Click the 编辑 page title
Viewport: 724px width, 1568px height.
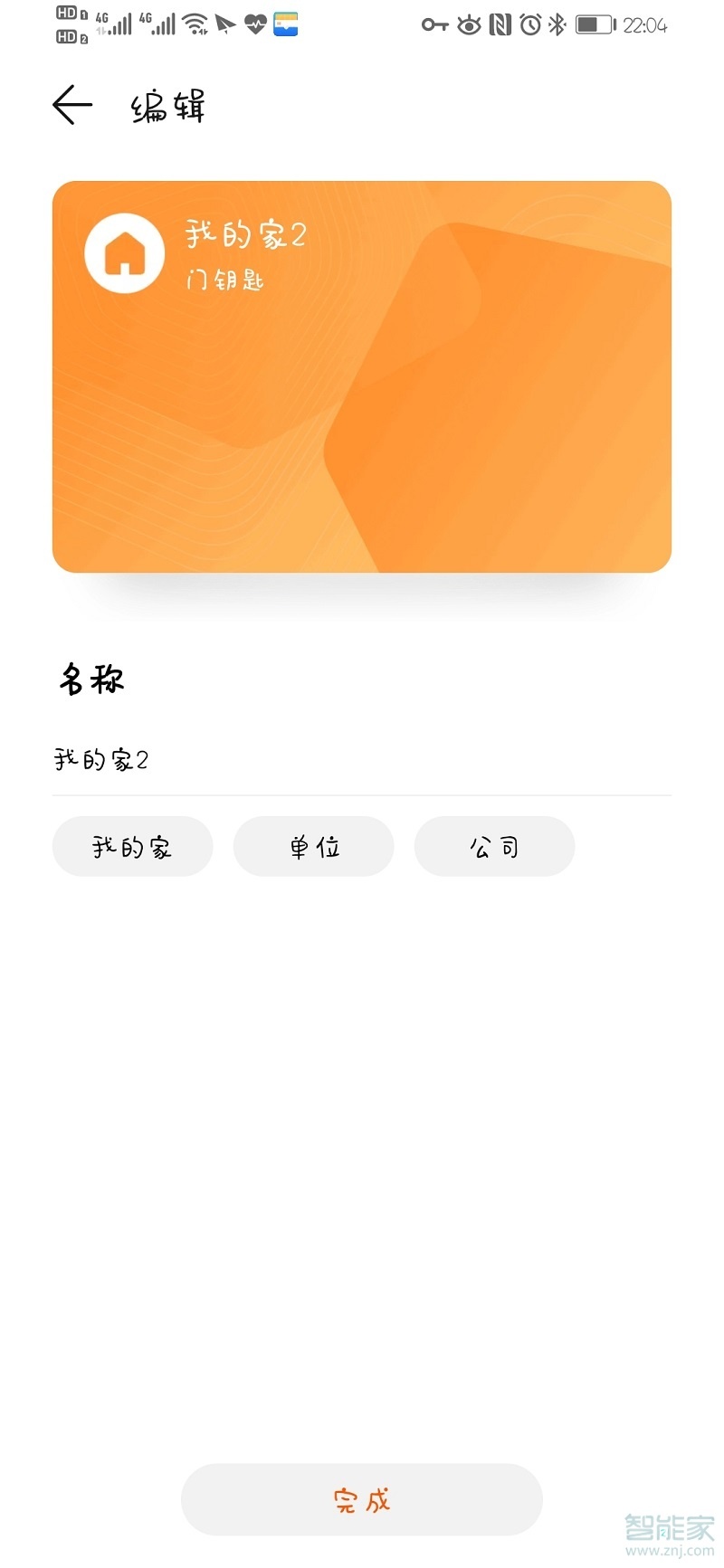tap(168, 106)
